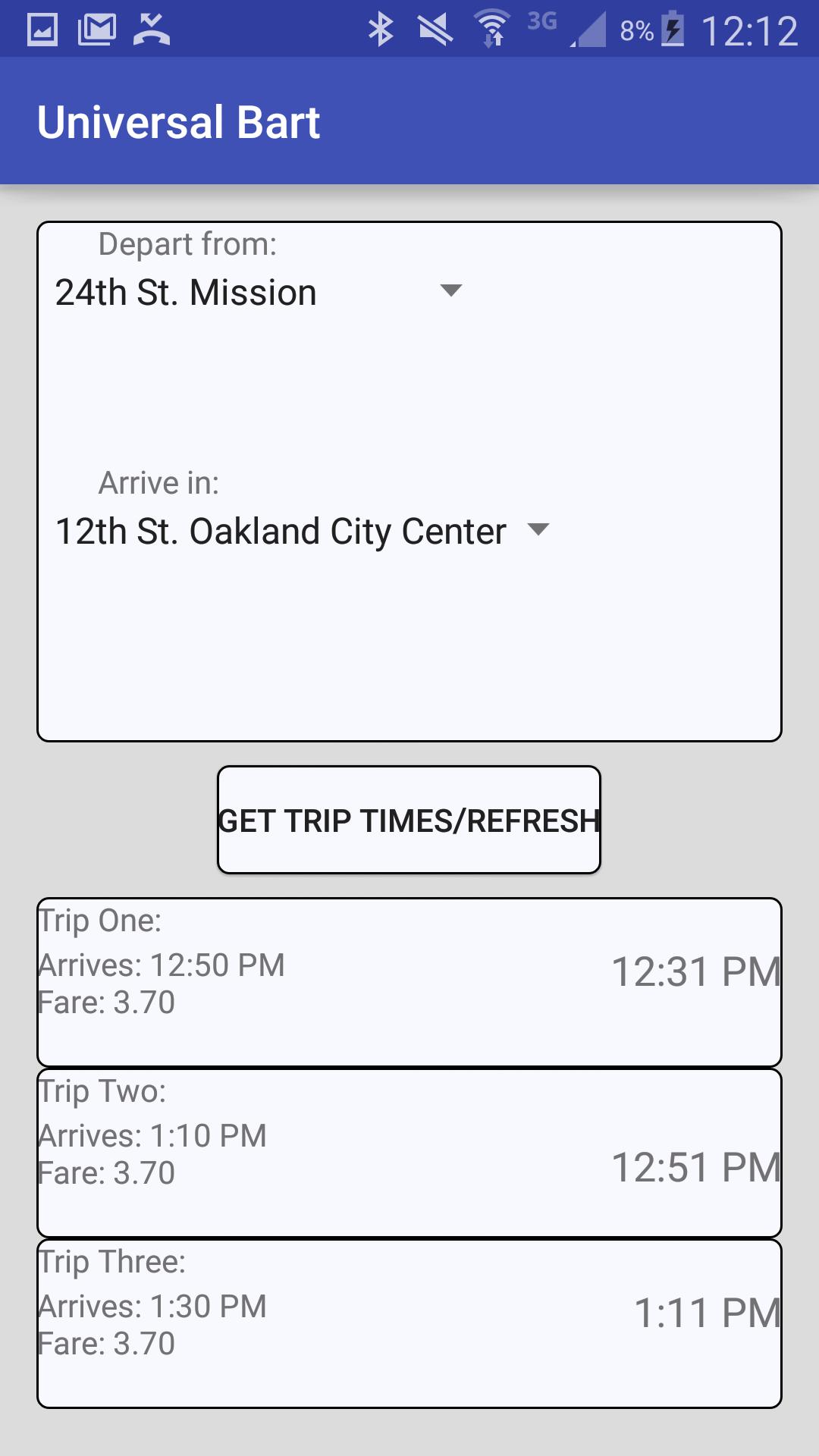The height and width of the screenshot is (1456, 819).
Task: Open the Depart from station dropdown
Action: click(258, 293)
